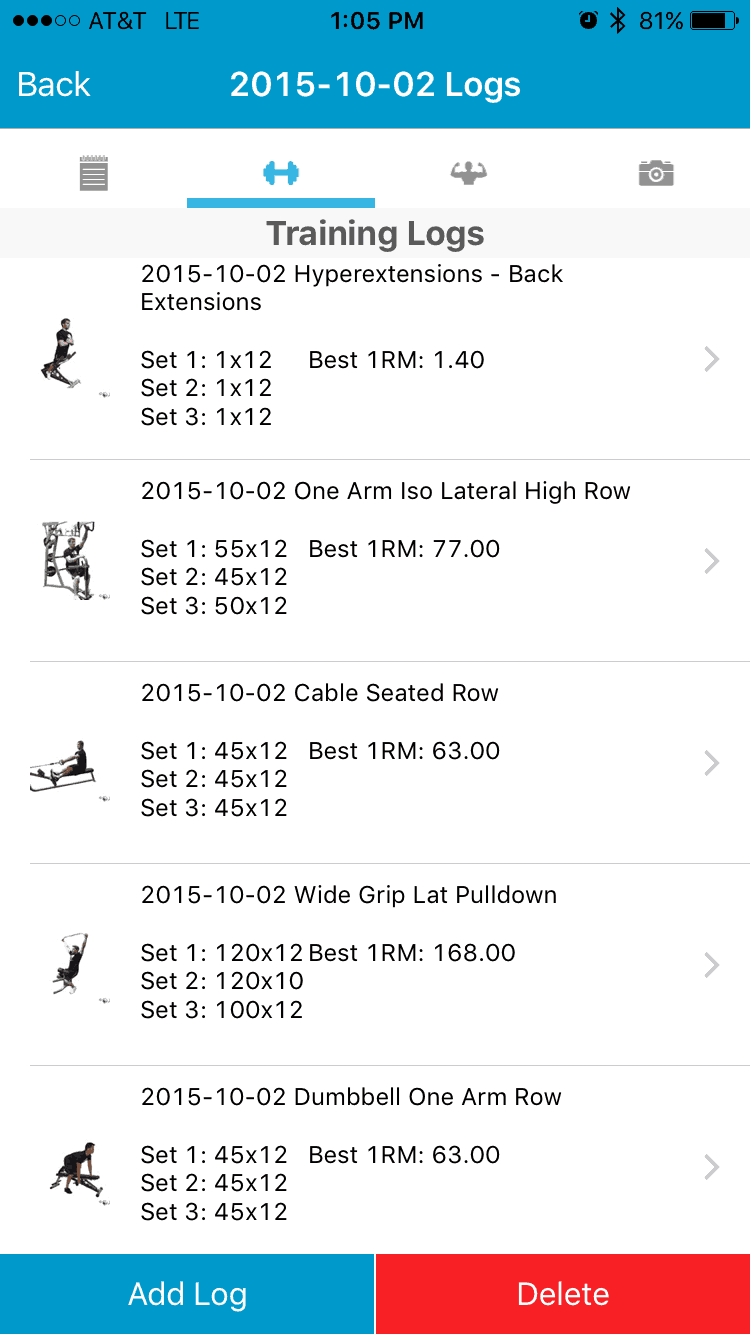
Task: Open Hyperextensions - Back Extensions log
Action: click(375, 359)
